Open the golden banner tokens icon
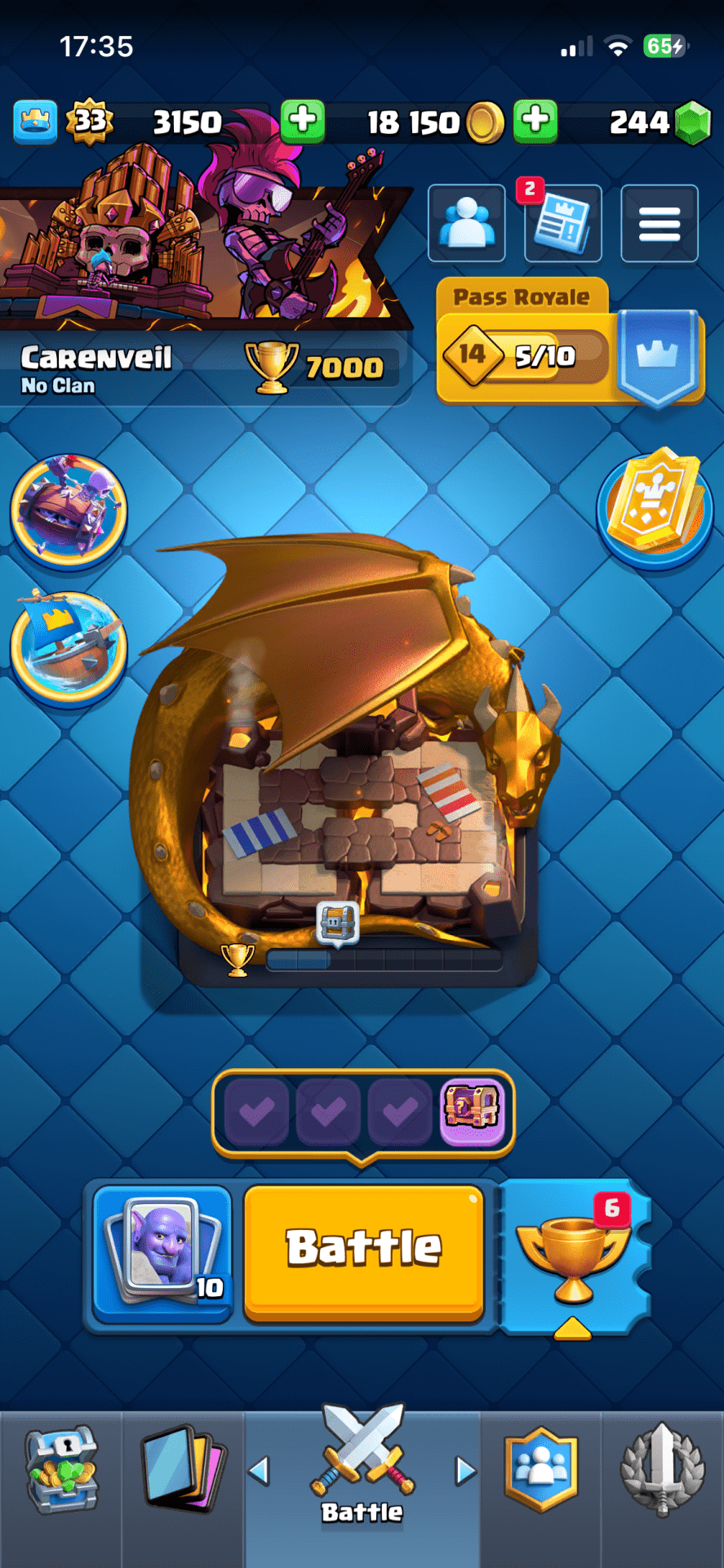724x1568 pixels. [655, 506]
